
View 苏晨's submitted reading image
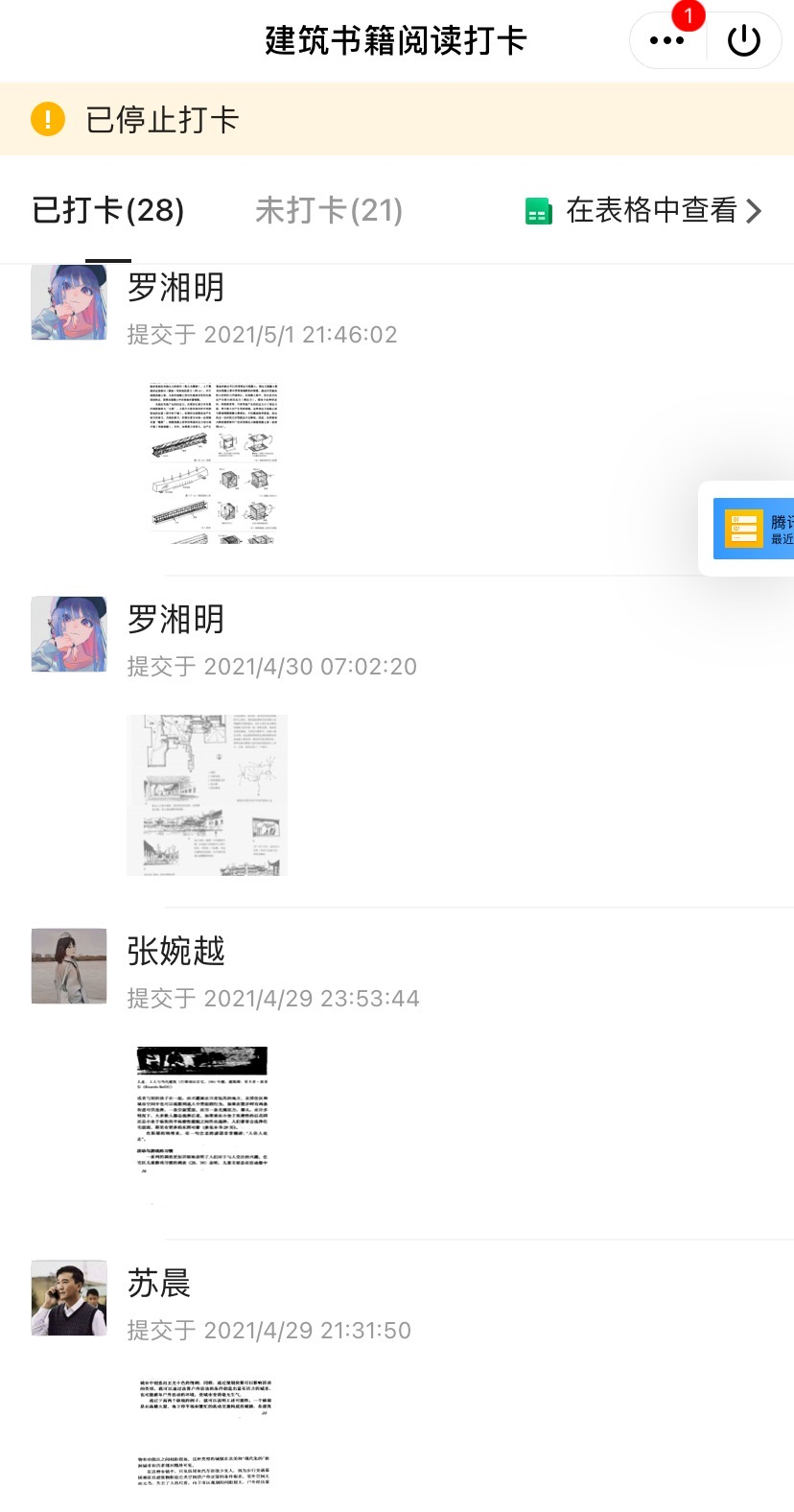[x=204, y=1435]
